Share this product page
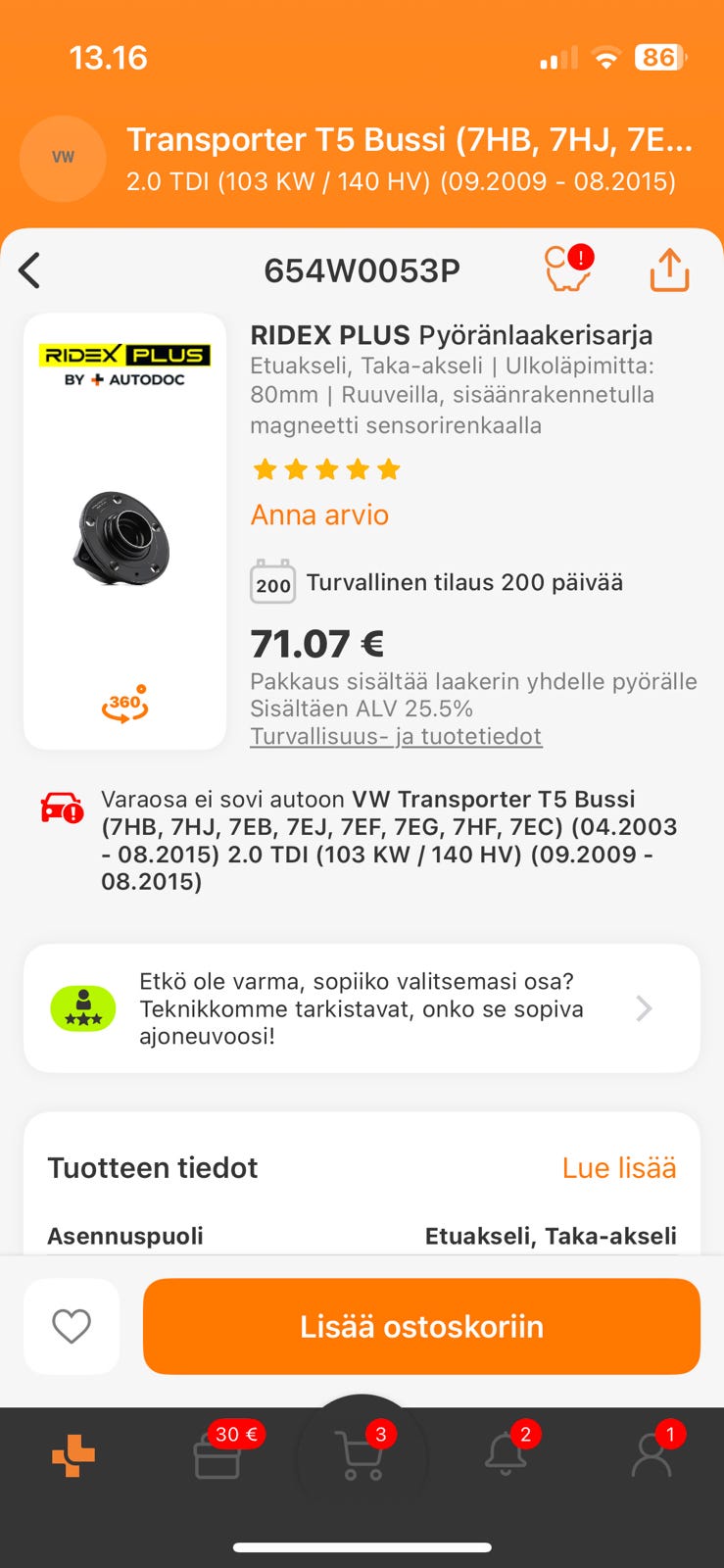 tap(669, 270)
